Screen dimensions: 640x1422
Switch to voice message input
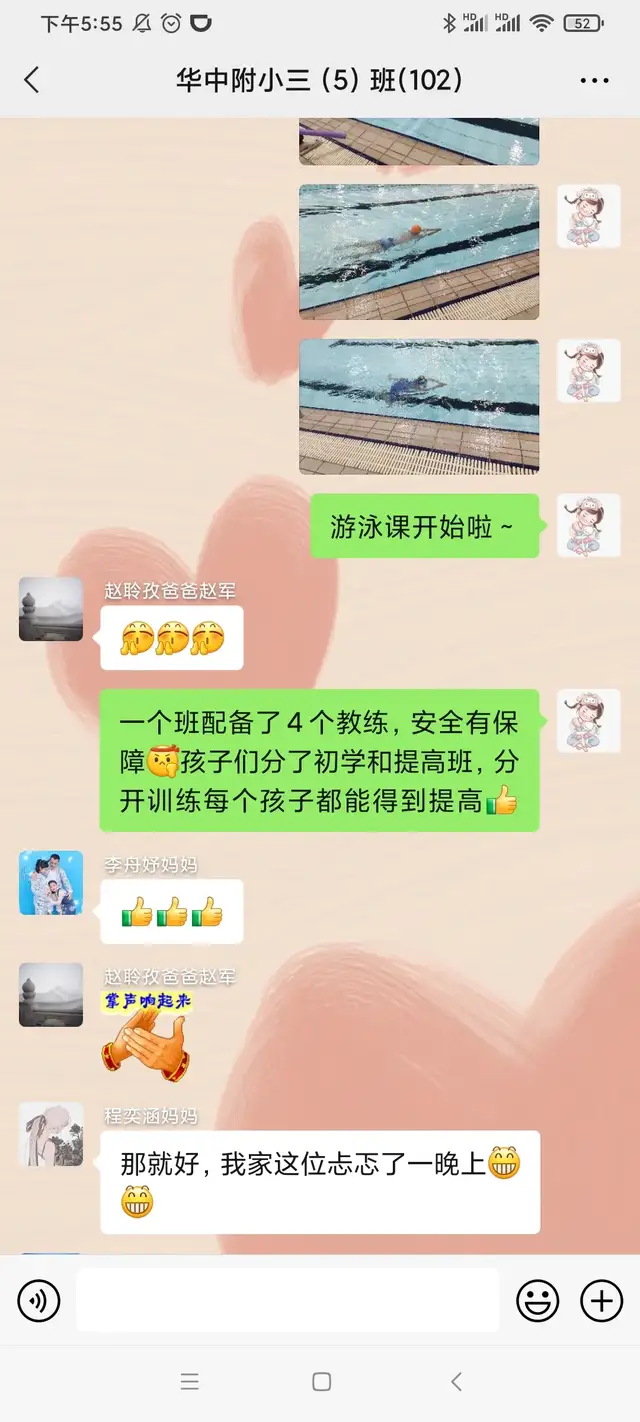[x=39, y=1300]
